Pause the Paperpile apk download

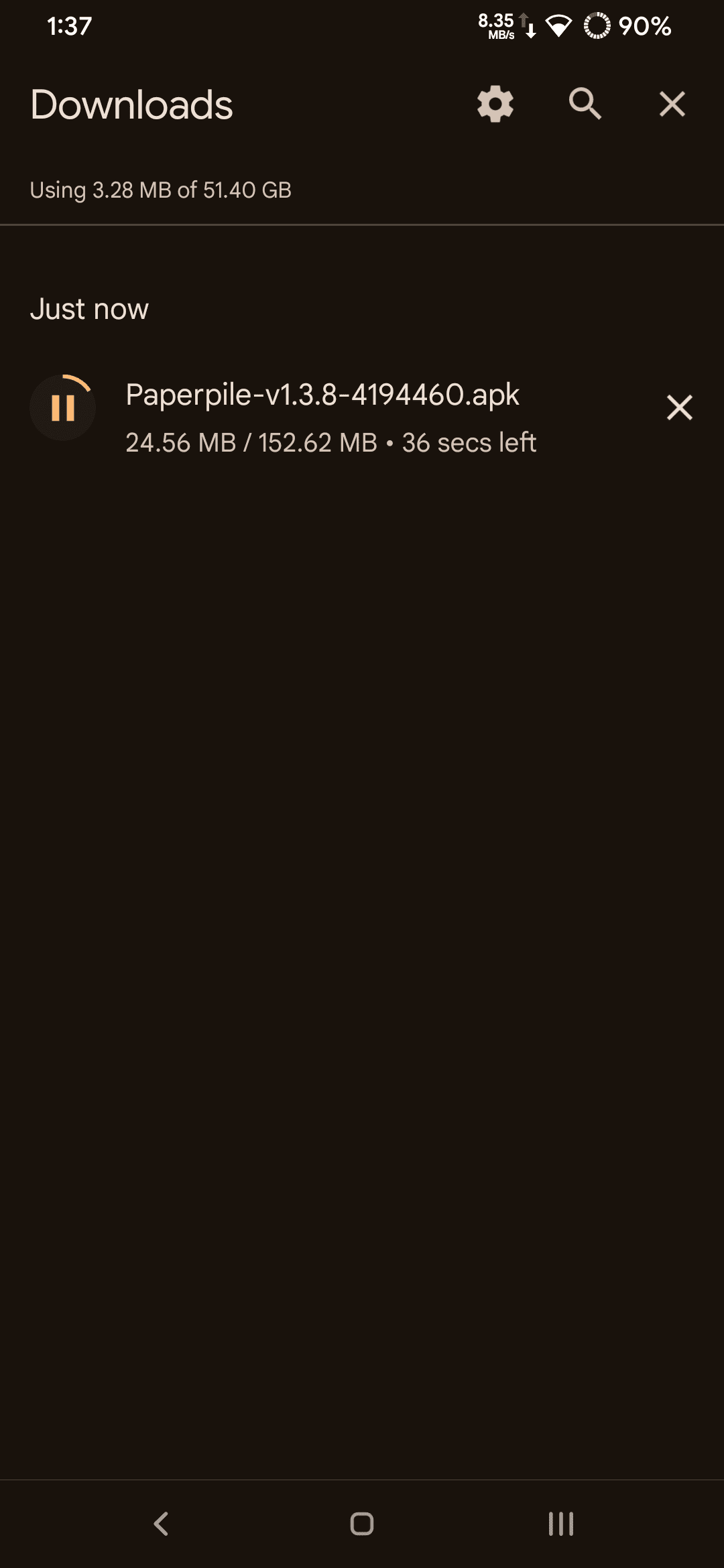pos(63,407)
